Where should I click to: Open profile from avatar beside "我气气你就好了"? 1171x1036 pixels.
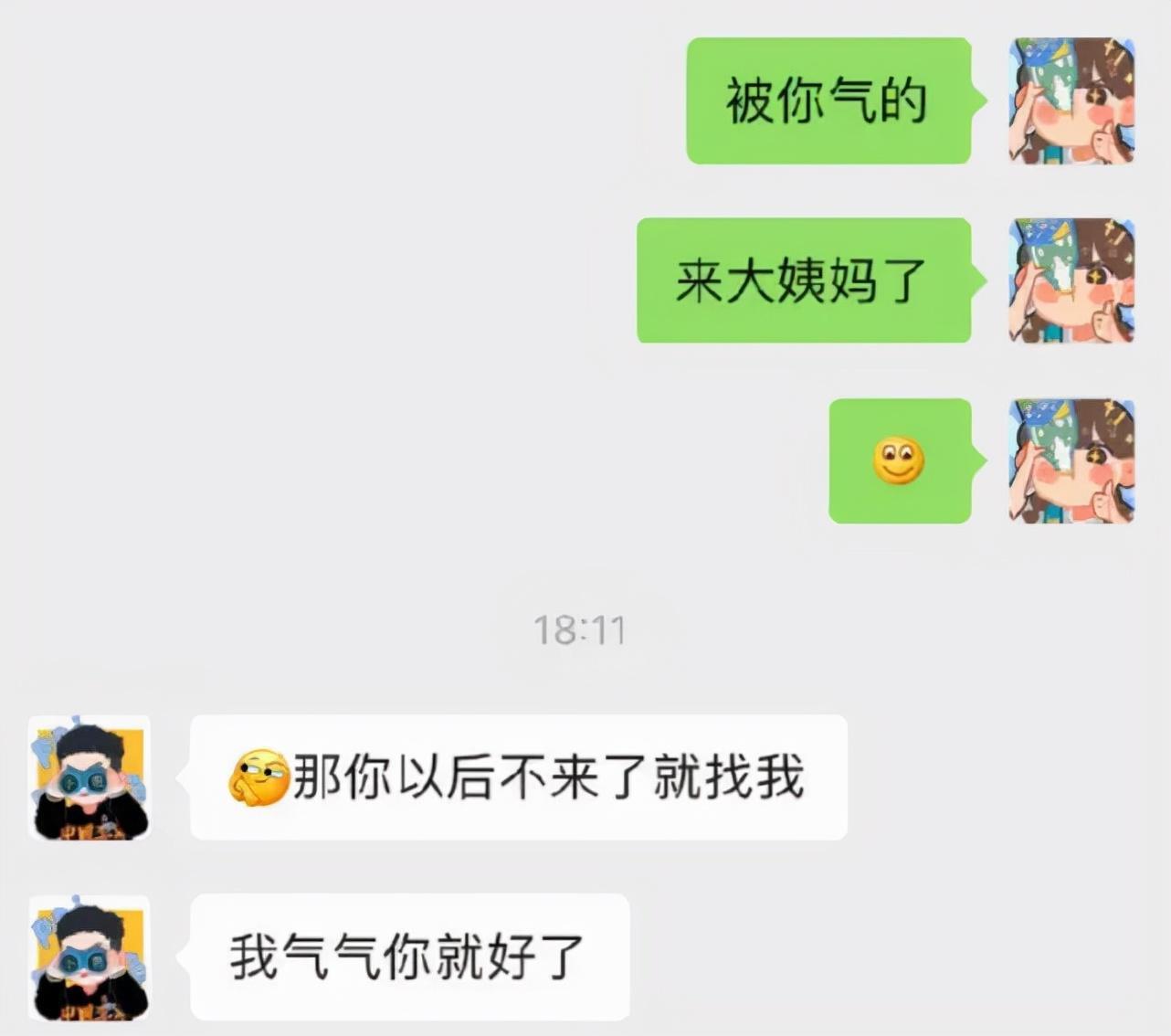pyautogui.click(x=90, y=957)
